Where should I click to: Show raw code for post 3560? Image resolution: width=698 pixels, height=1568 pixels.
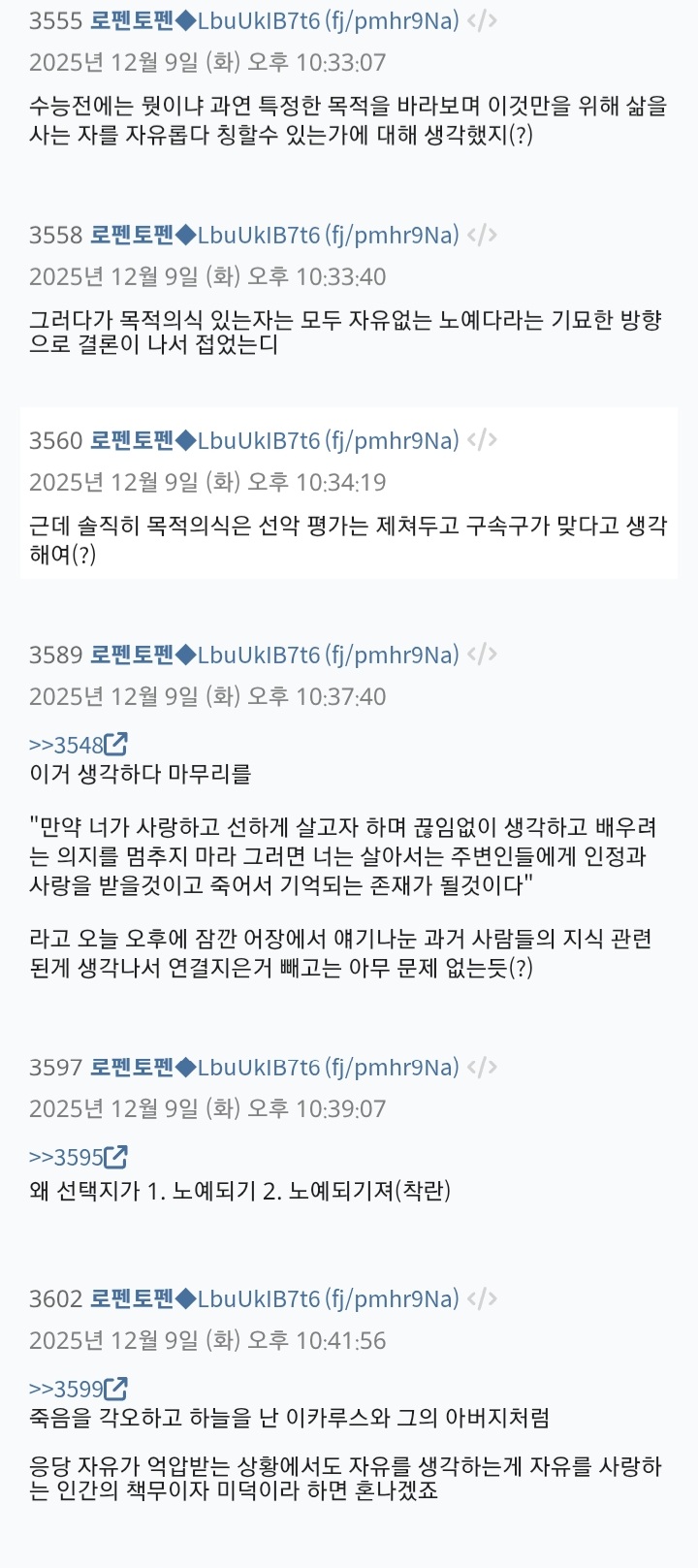(482, 440)
